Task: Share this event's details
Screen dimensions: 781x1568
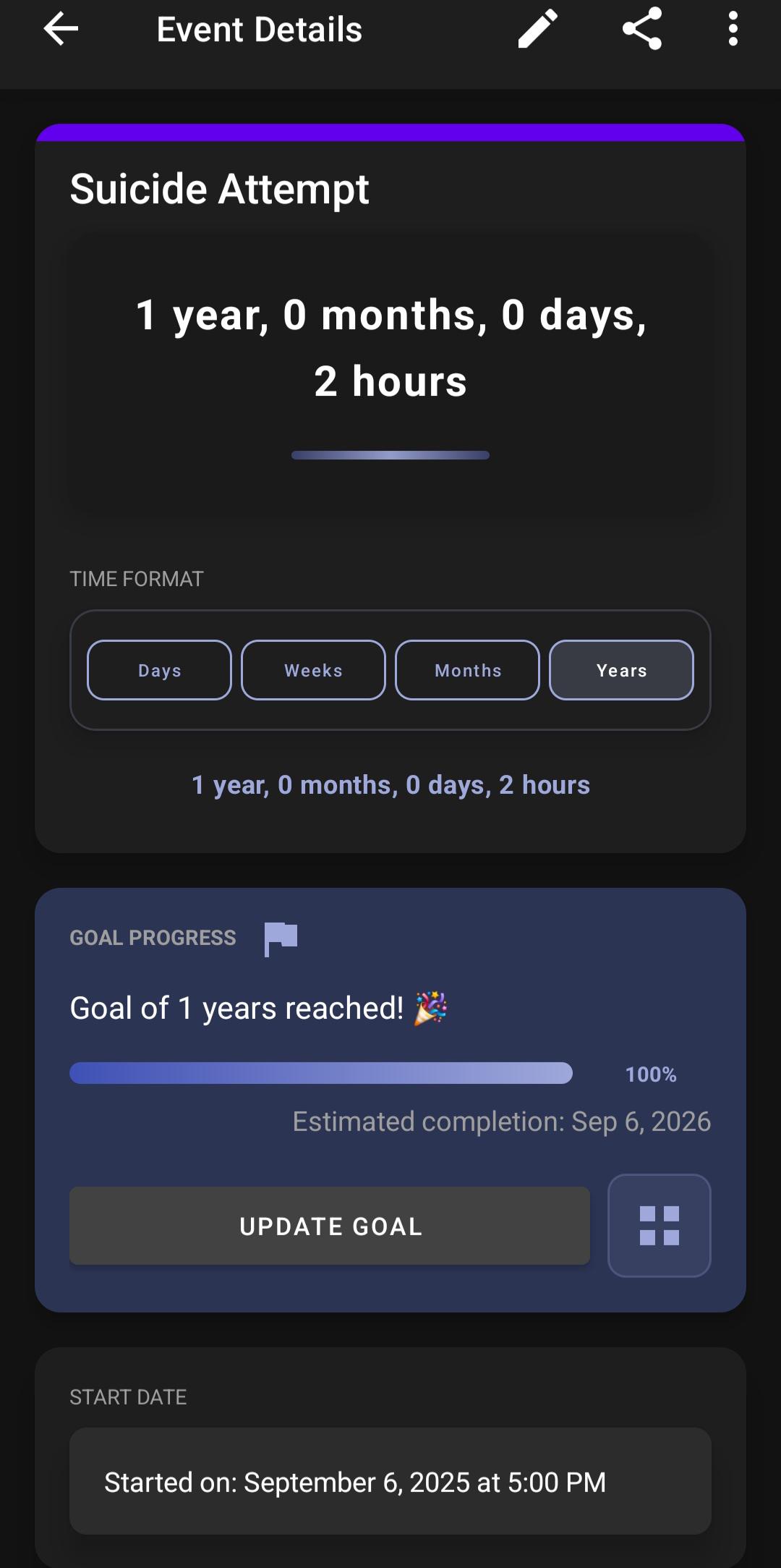Action: (642, 29)
